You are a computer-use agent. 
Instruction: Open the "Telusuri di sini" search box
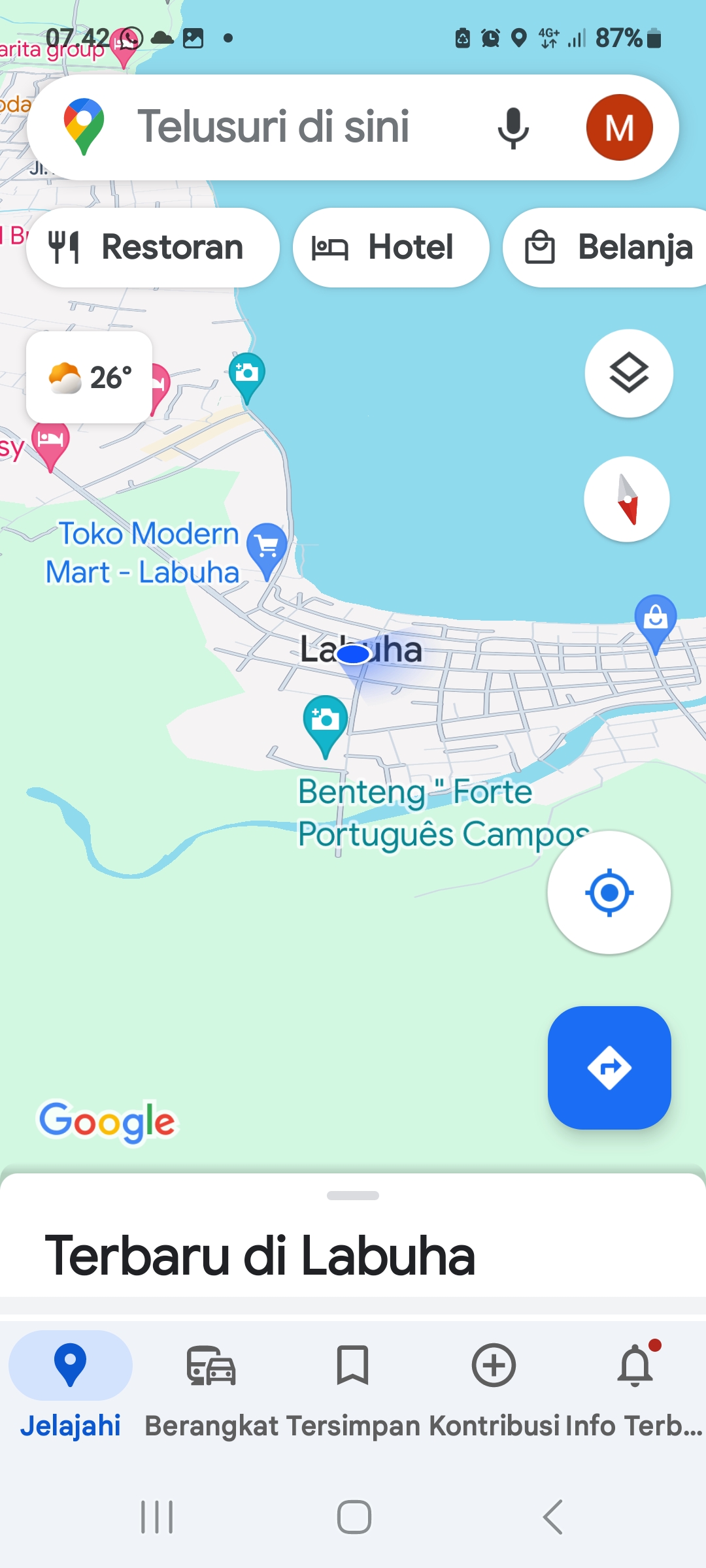tap(275, 127)
